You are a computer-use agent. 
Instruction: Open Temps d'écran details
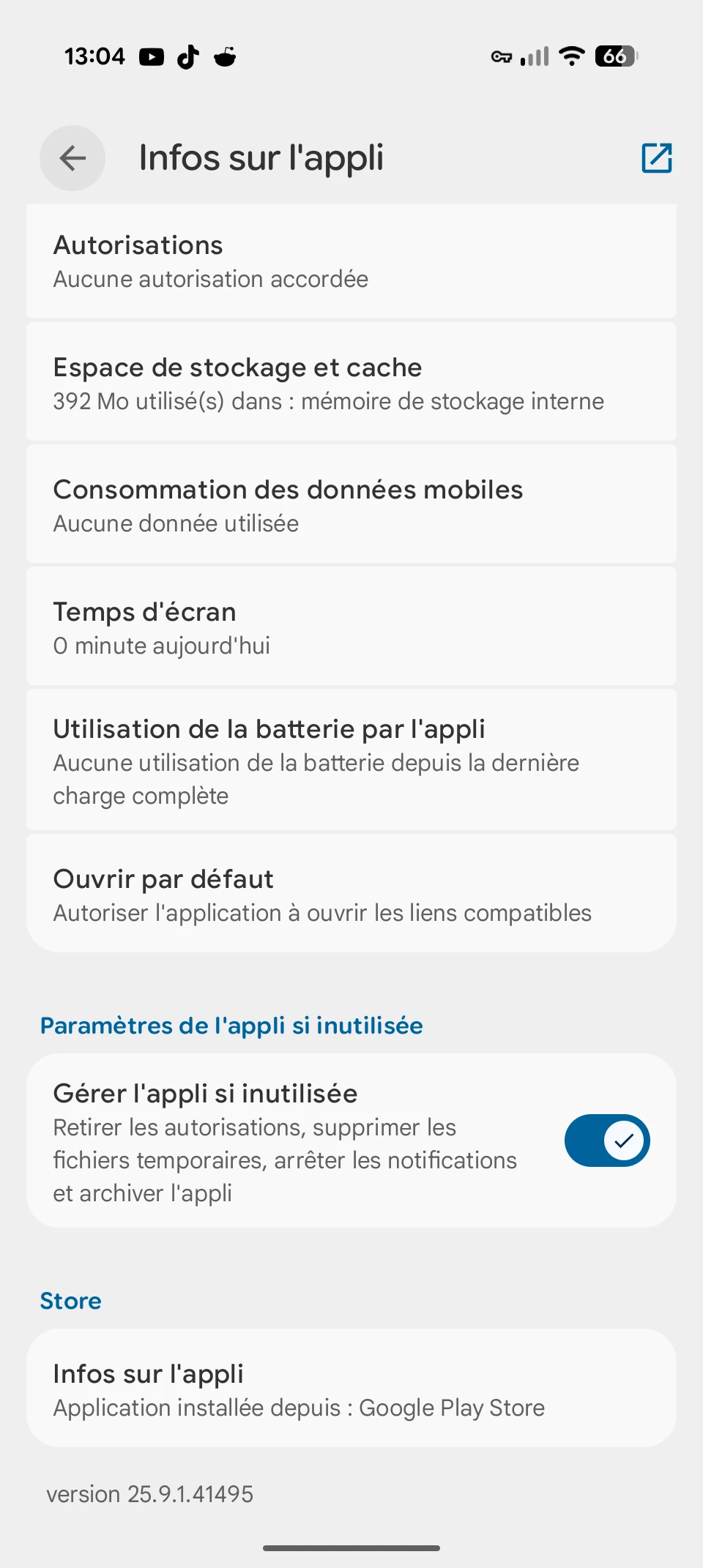[351, 627]
